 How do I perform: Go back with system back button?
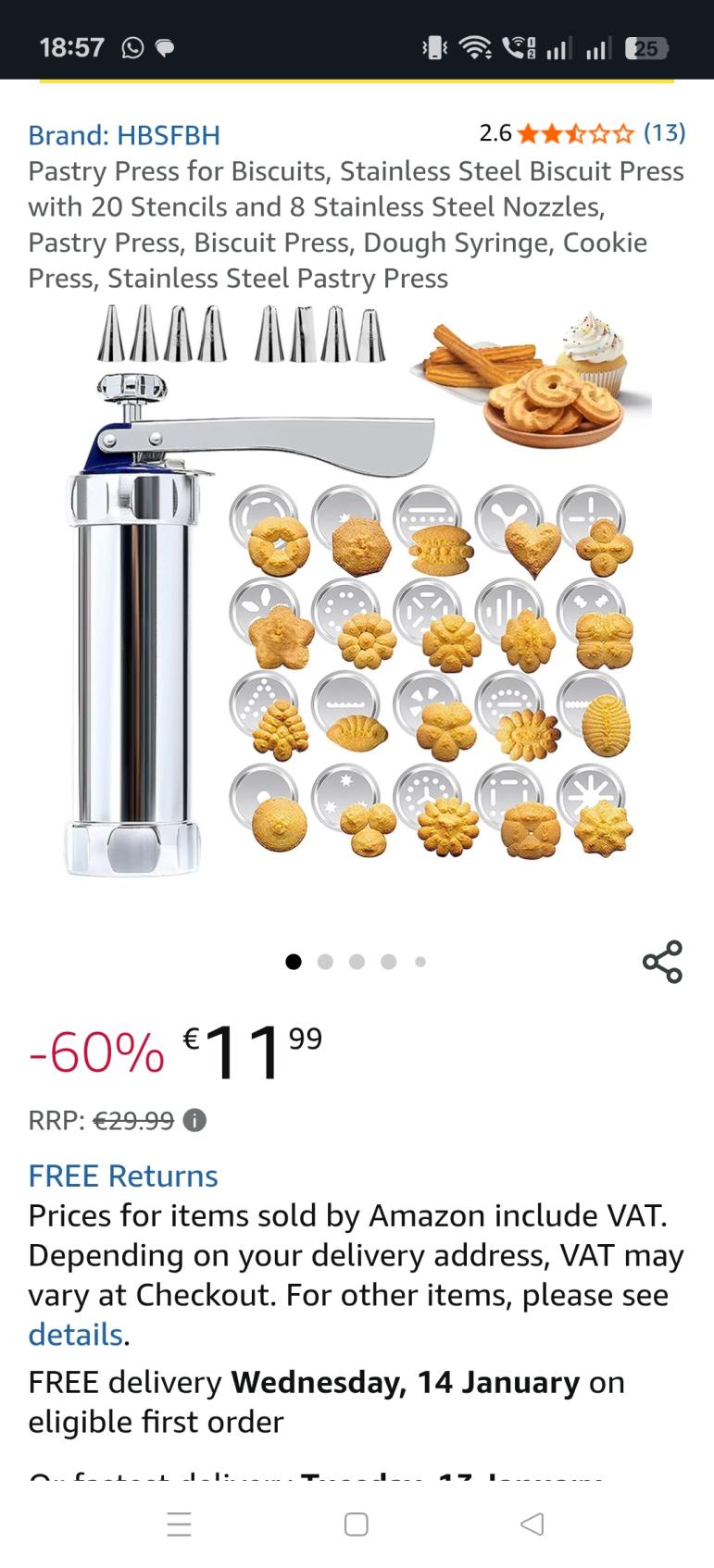(x=532, y=1524)
